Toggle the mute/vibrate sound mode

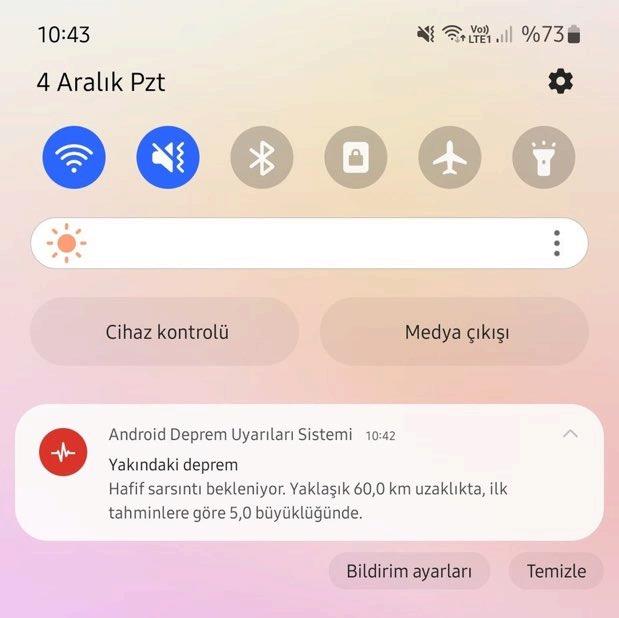tap(168, 158)
